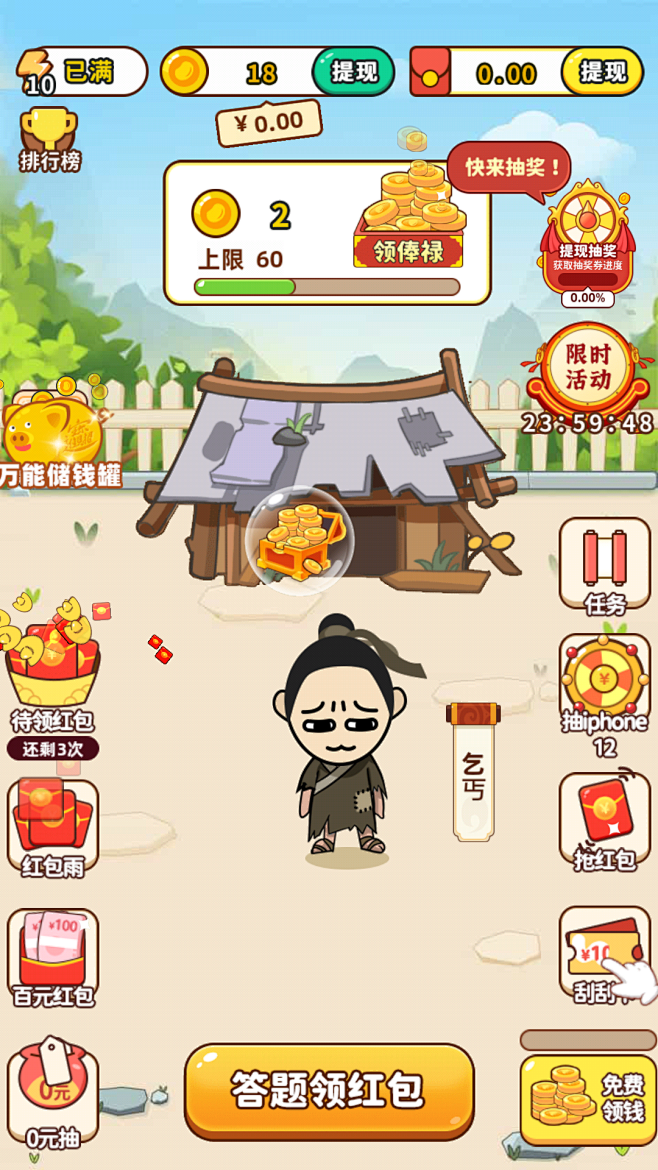Open the 抽iphone 12 prize wheel
Viewport: 658px width, 1170px height.
click(x=605, y=696)
